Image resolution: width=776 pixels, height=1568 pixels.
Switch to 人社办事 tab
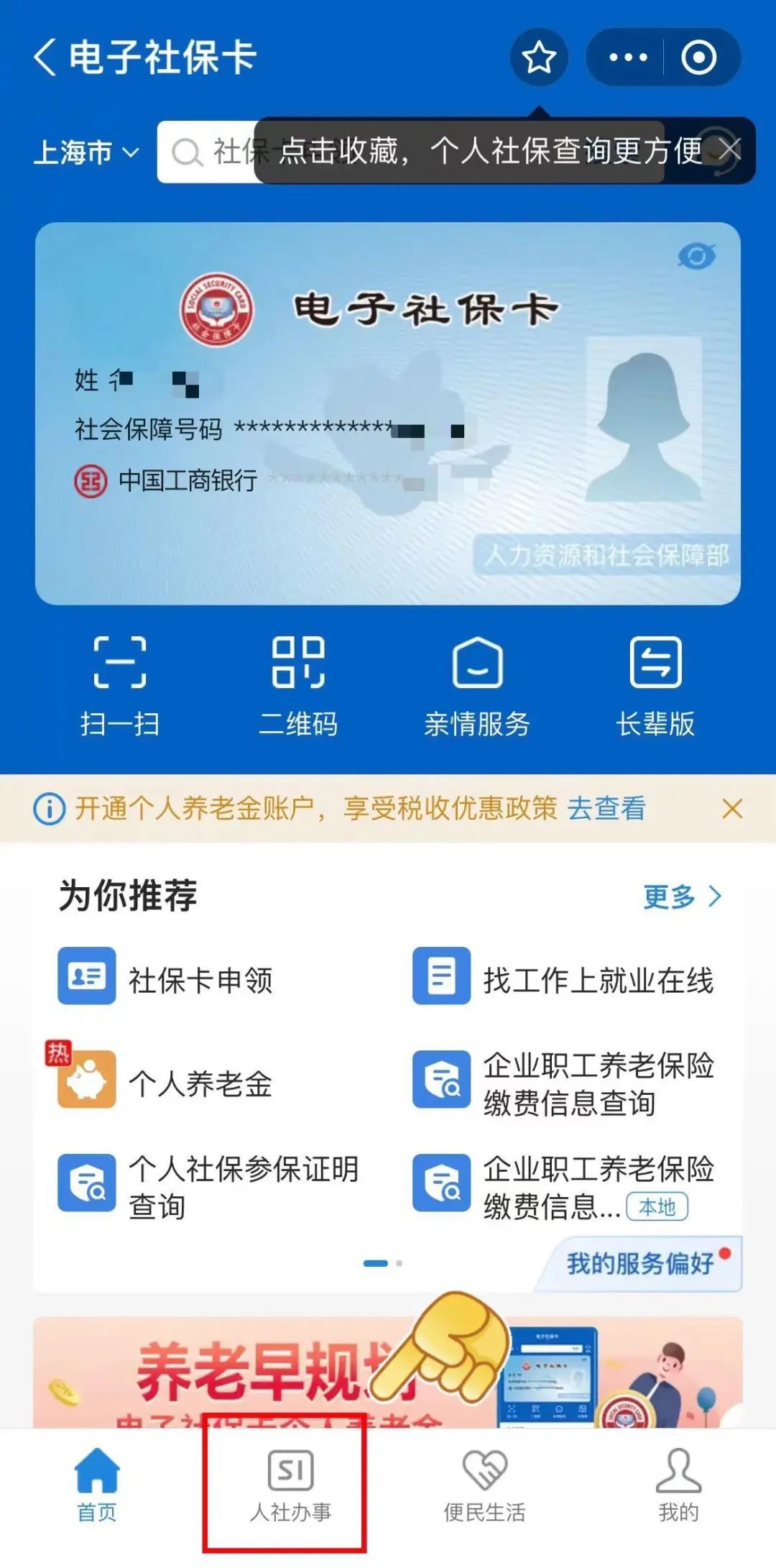click(290, 1485)
